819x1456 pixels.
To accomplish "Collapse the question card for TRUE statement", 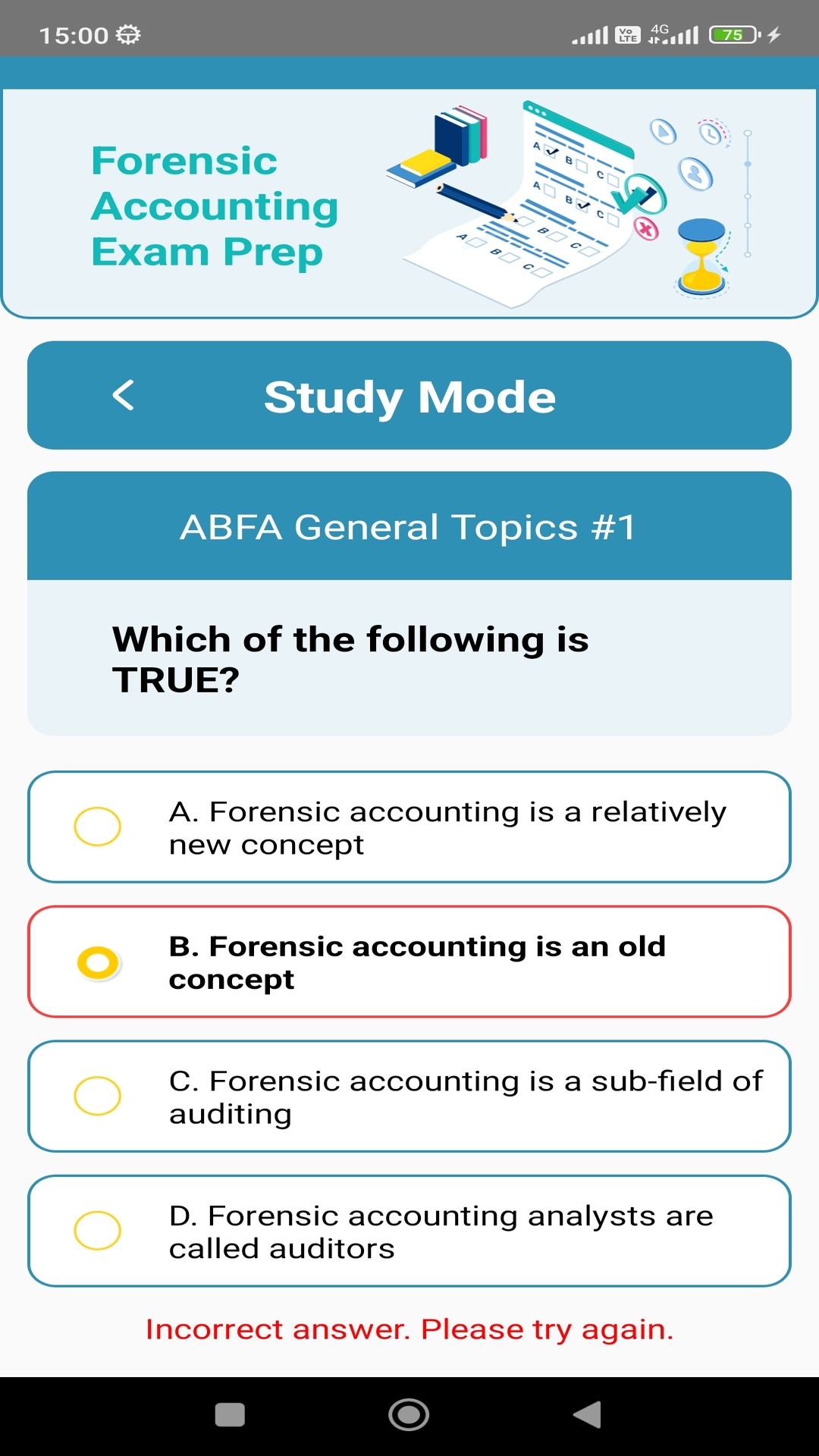I will 409,656.
